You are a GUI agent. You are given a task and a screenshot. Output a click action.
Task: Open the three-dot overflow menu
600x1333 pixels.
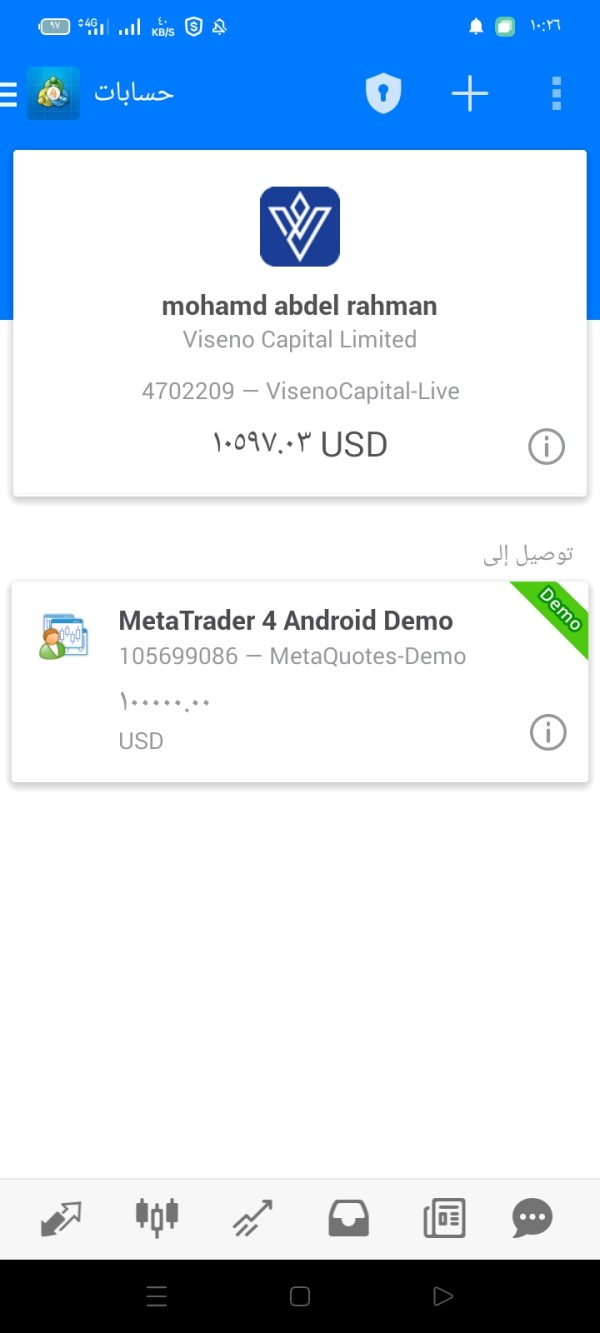click(x=557, y=94)
